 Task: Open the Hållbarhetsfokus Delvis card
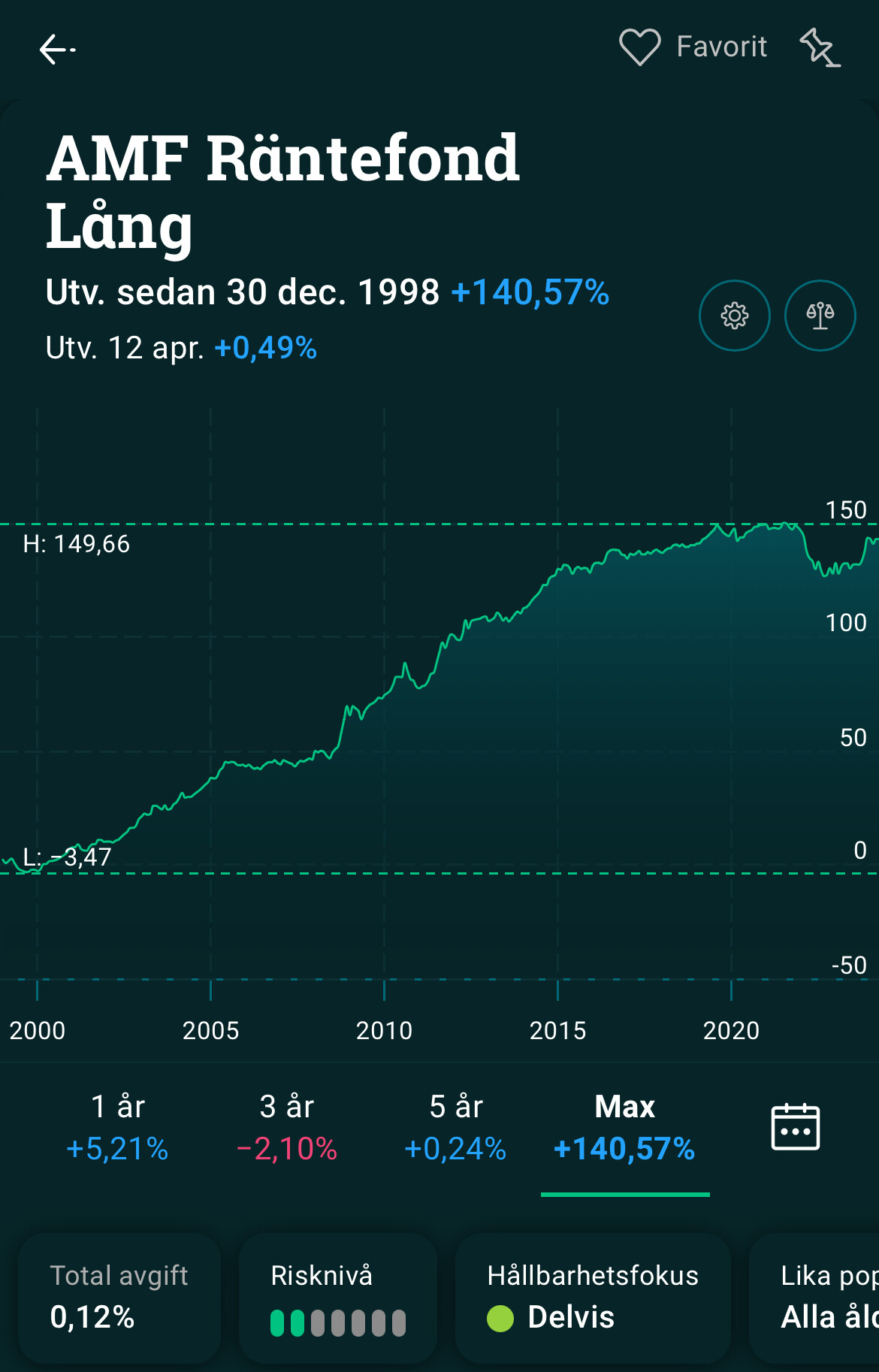(593, 1298)
